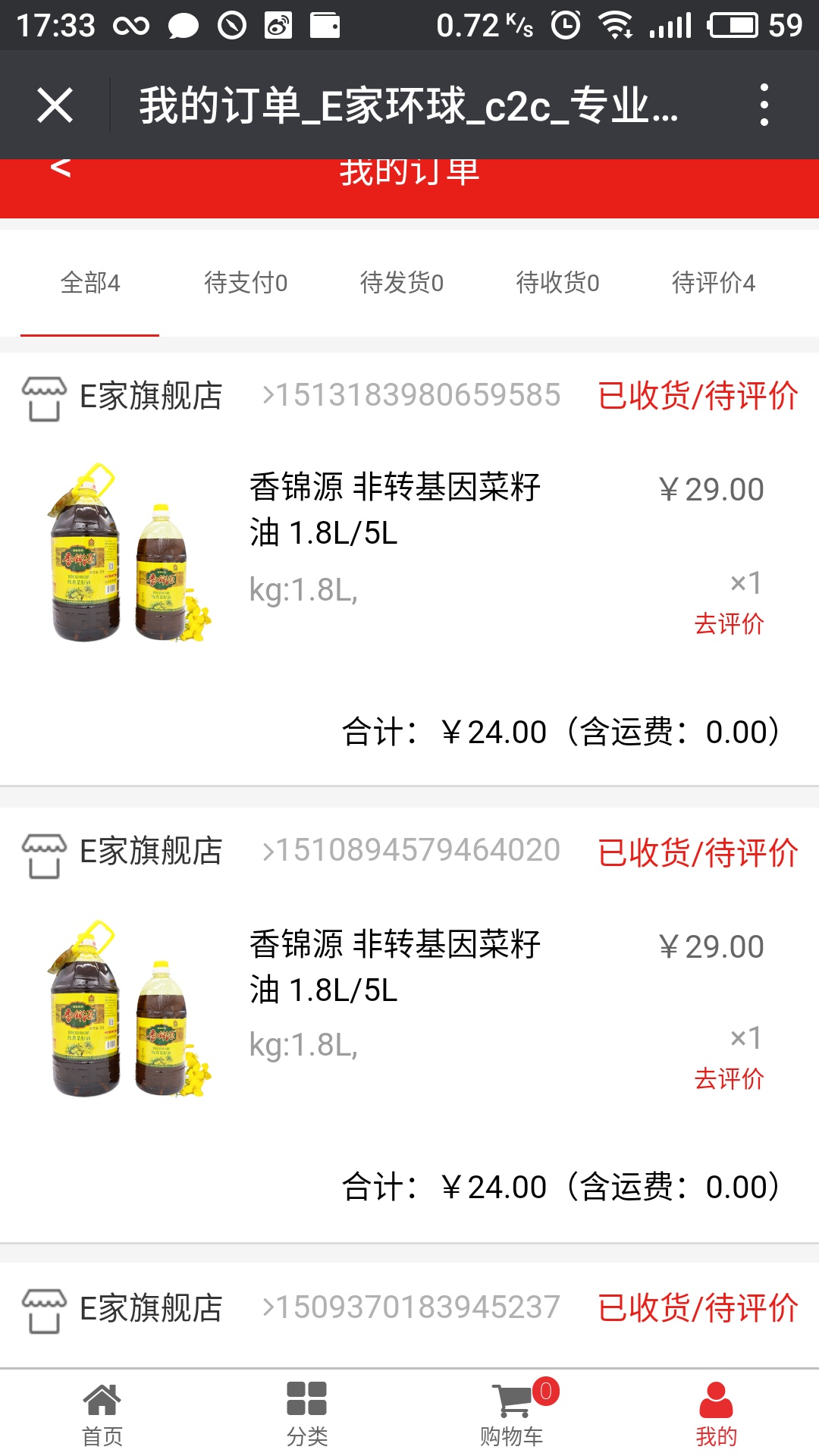View the 待收货0 orders tab
819x1456 pixels.
[557, 283]
